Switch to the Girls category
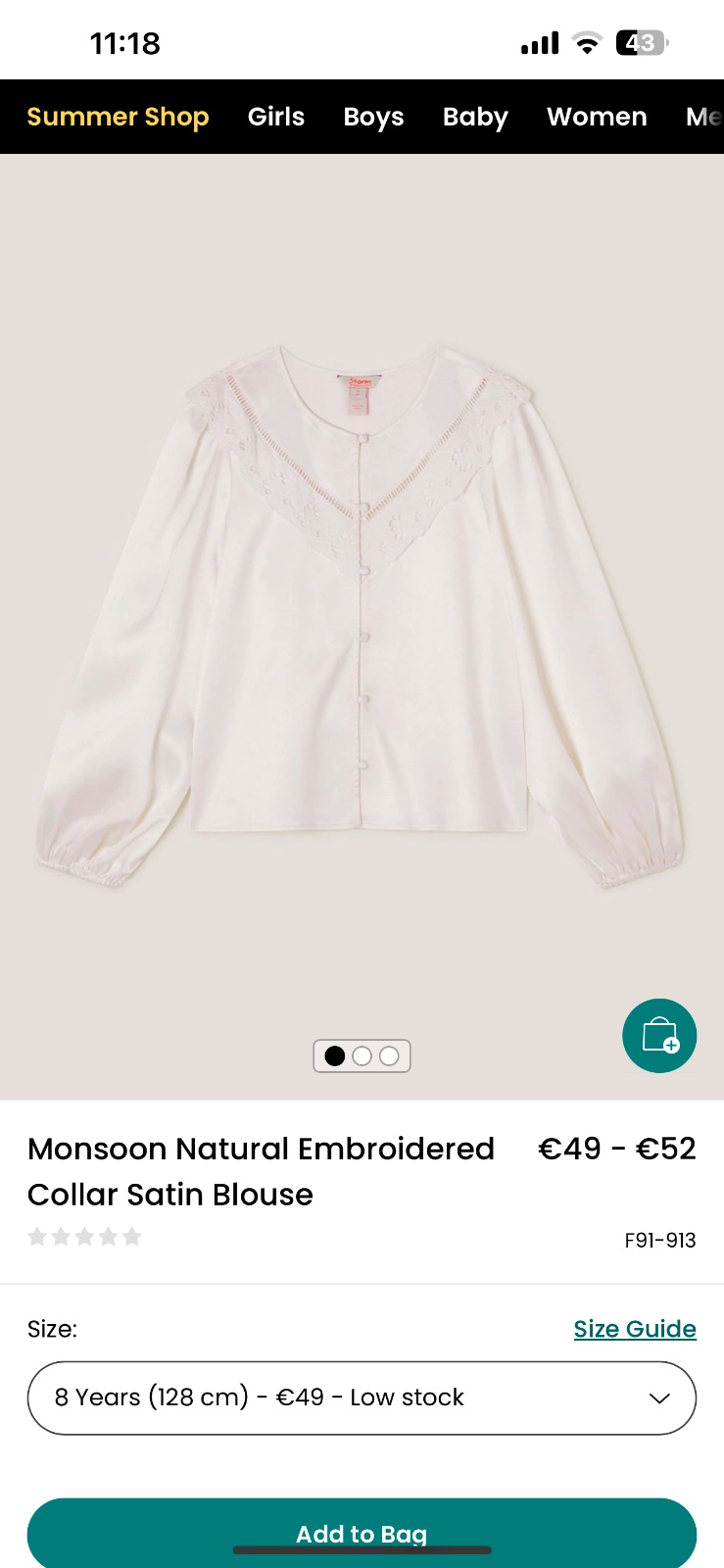 [x=276, y=117]
